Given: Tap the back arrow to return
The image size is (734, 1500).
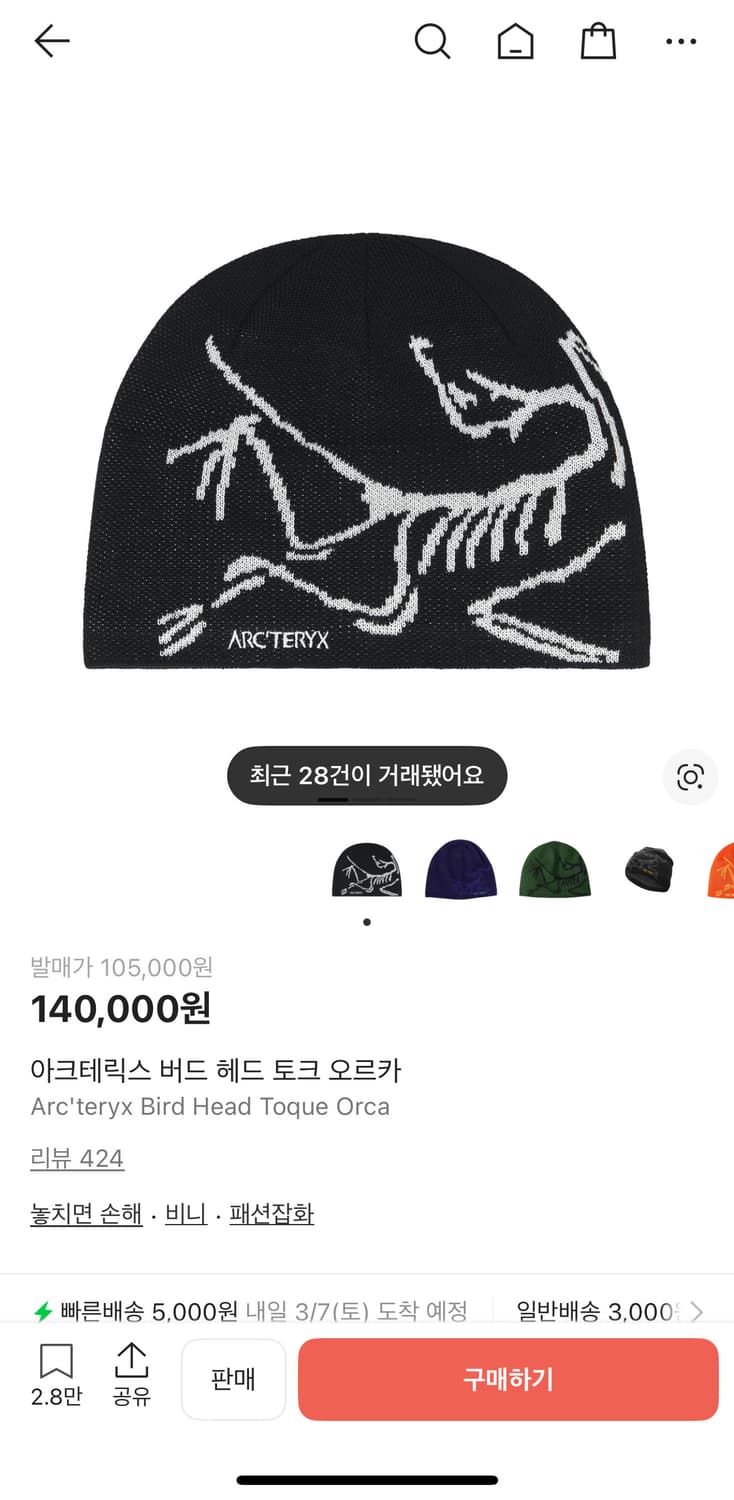Looking at the screenshot, I should click(x=51, y=41).
